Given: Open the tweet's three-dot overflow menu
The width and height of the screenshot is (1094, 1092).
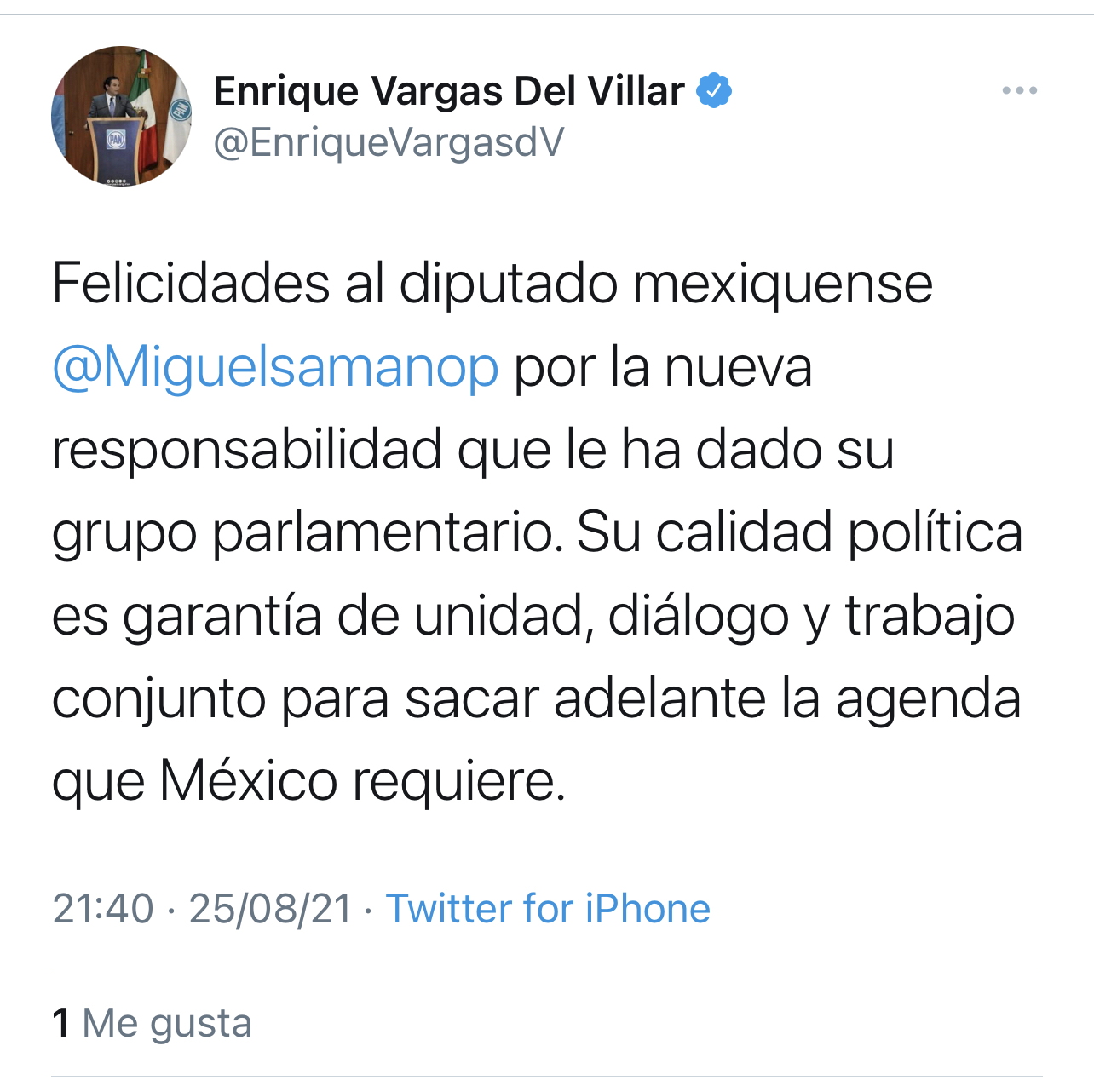Looking at the screenshot, I should pyautogui.click(x=1019, y=90).
